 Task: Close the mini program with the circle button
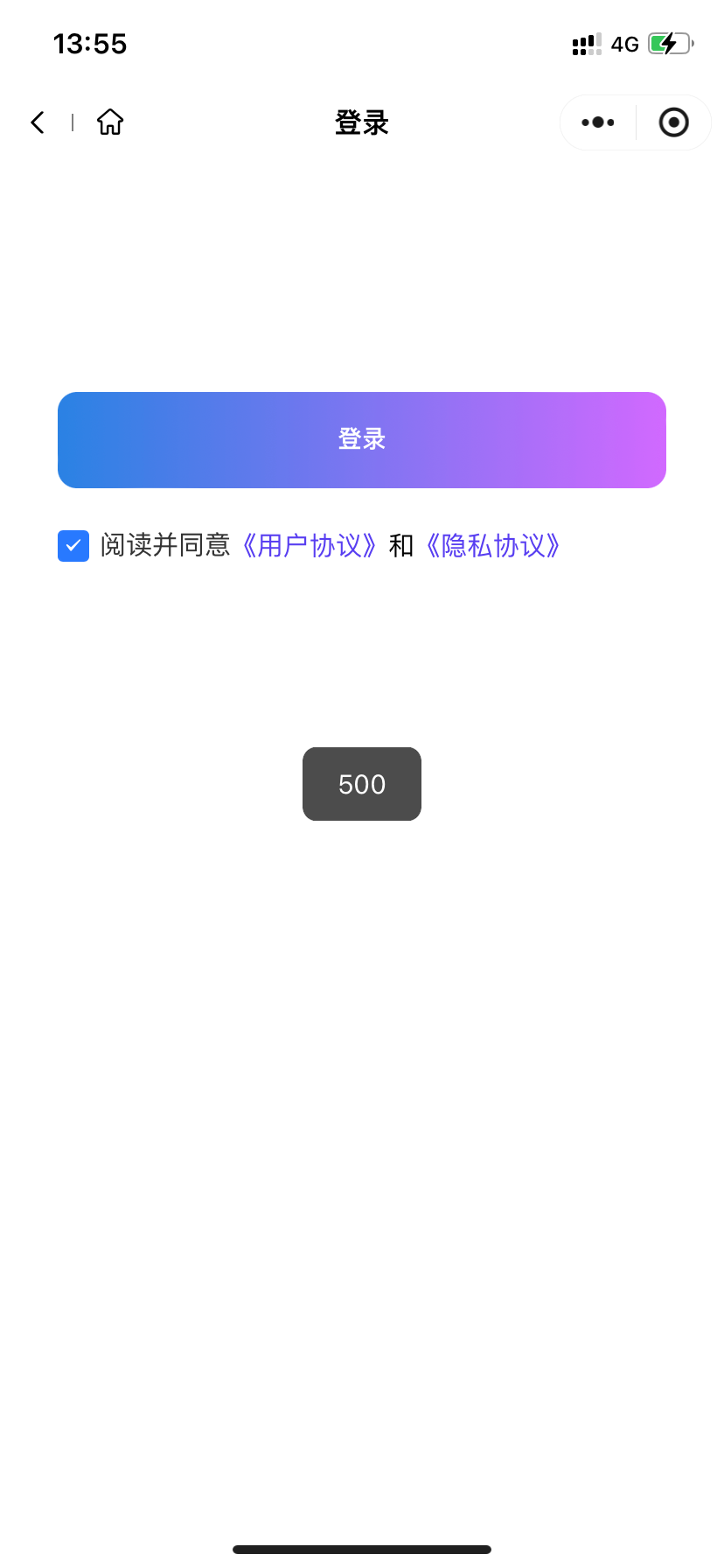[x=673, y=122]
